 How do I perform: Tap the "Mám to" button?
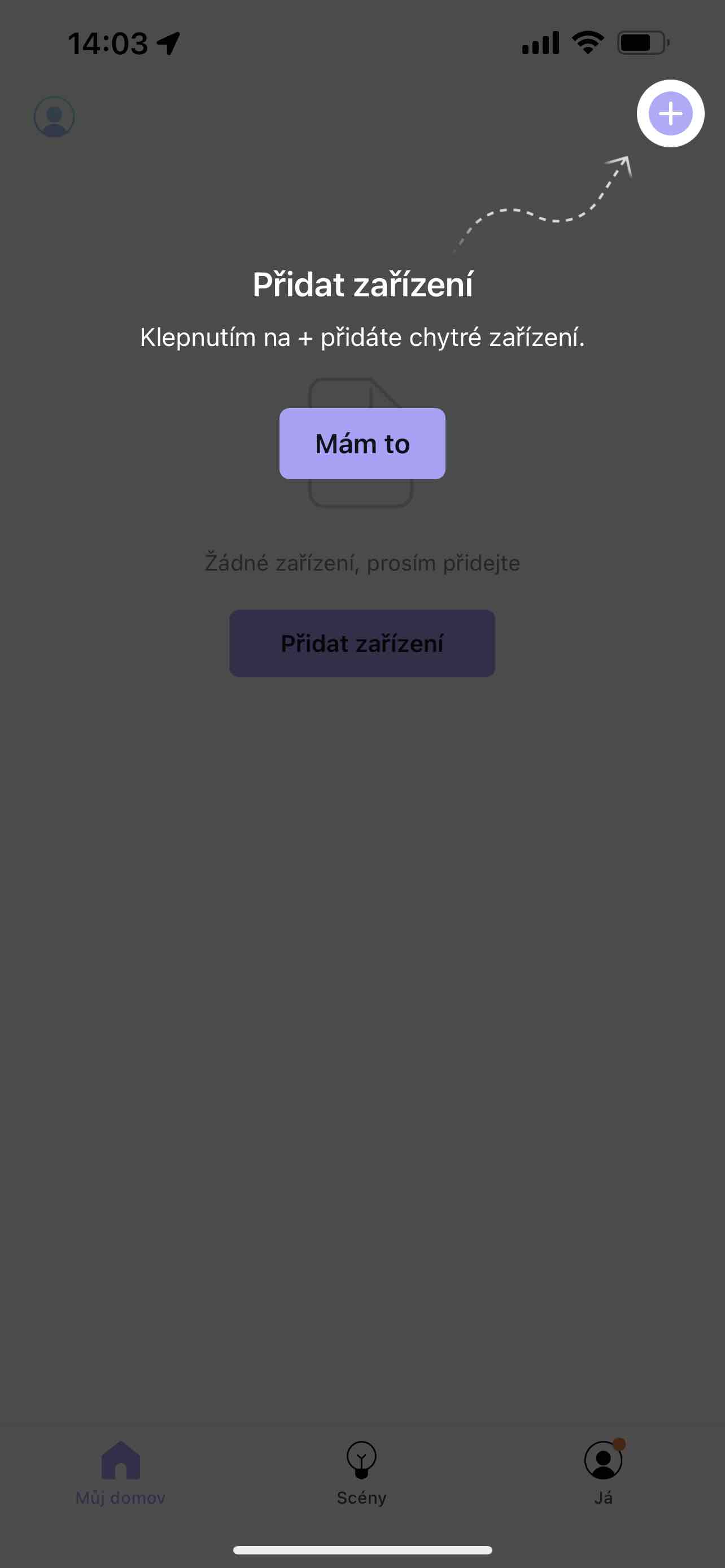click(362, 444)
